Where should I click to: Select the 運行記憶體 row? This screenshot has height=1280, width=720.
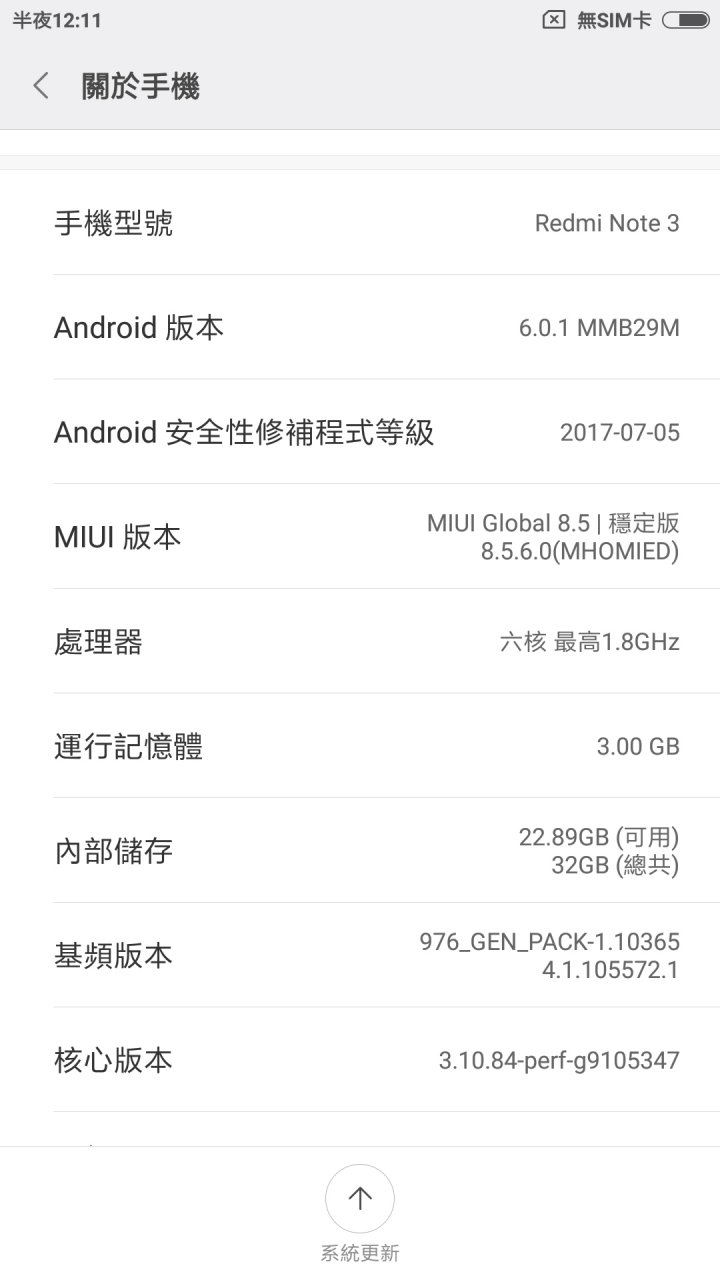click(360, 746)
